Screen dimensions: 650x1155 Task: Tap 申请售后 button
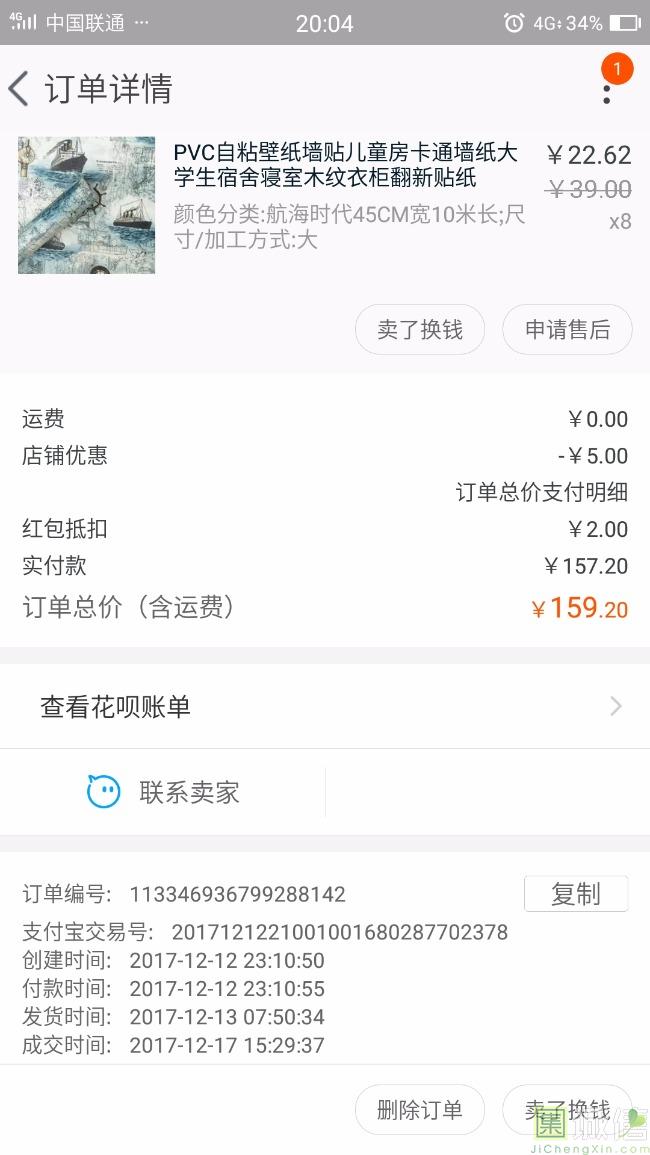pyautogui.click(x=567, y=329)
